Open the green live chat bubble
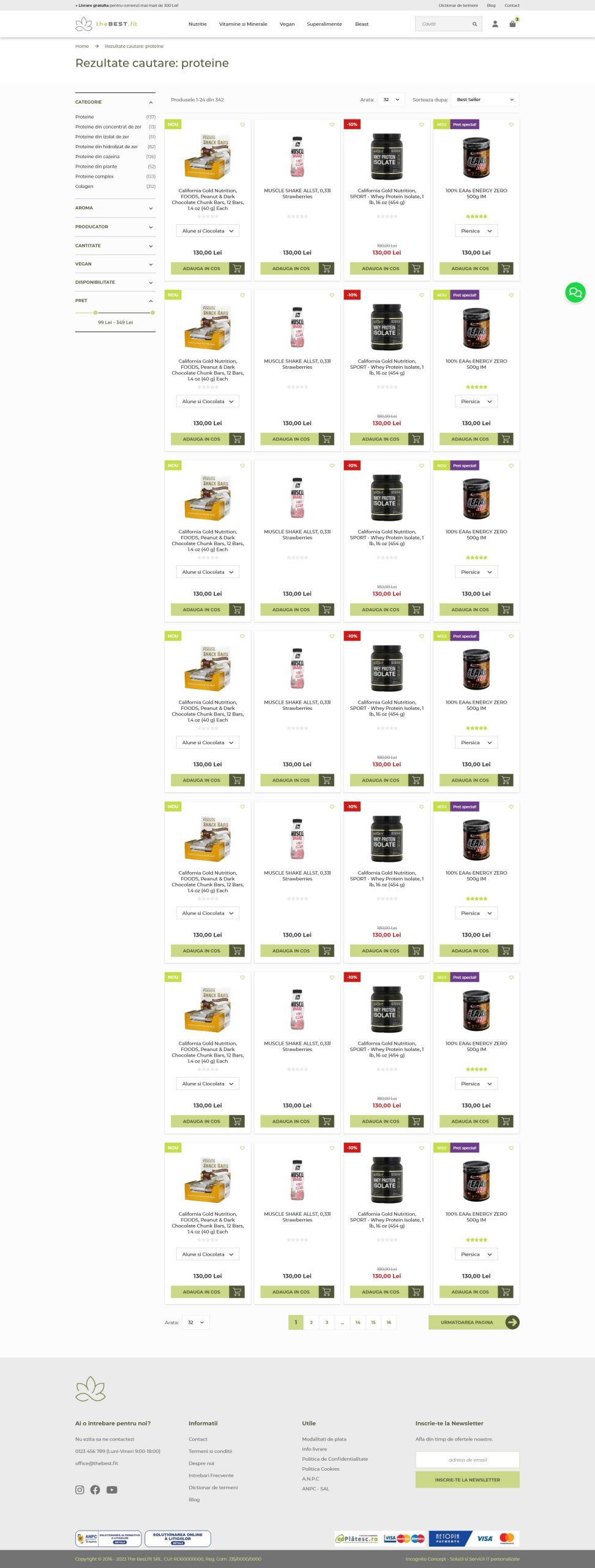The image size is (595, 1568). [x=575, y=292]
